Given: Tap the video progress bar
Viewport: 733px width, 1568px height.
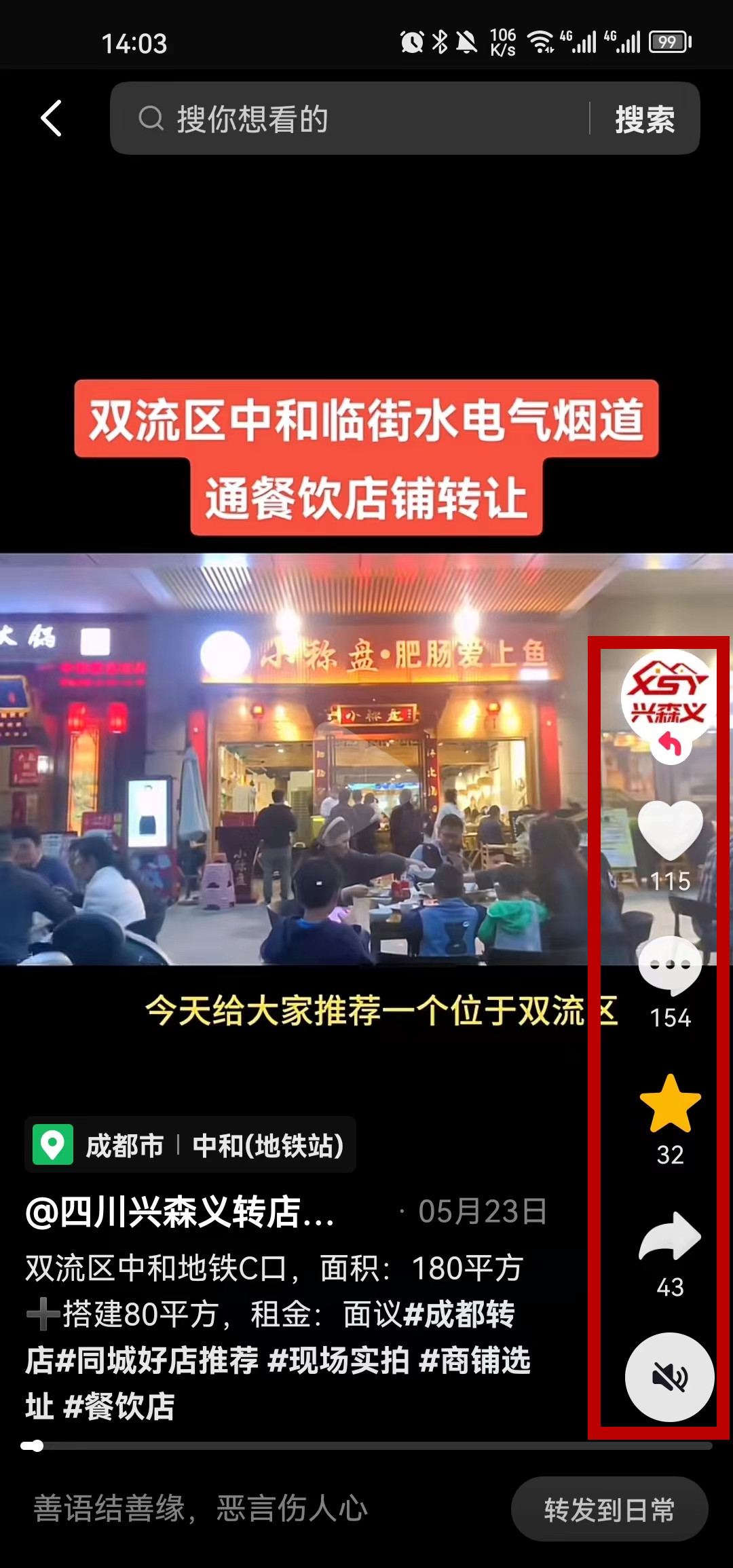Looking at the screenshot, I should point(366,1446).
